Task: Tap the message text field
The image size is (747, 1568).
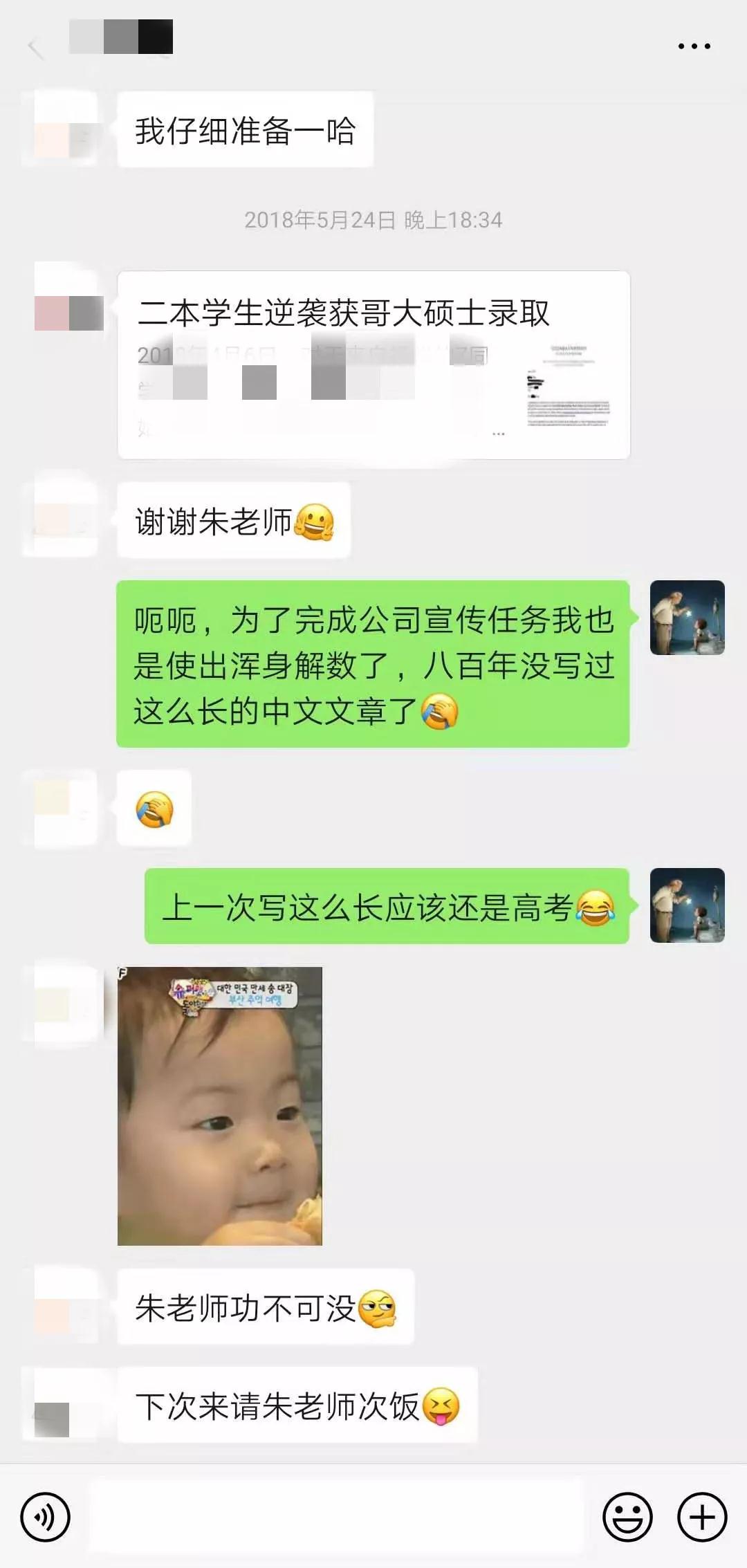Action: (x=337, y=1518)
